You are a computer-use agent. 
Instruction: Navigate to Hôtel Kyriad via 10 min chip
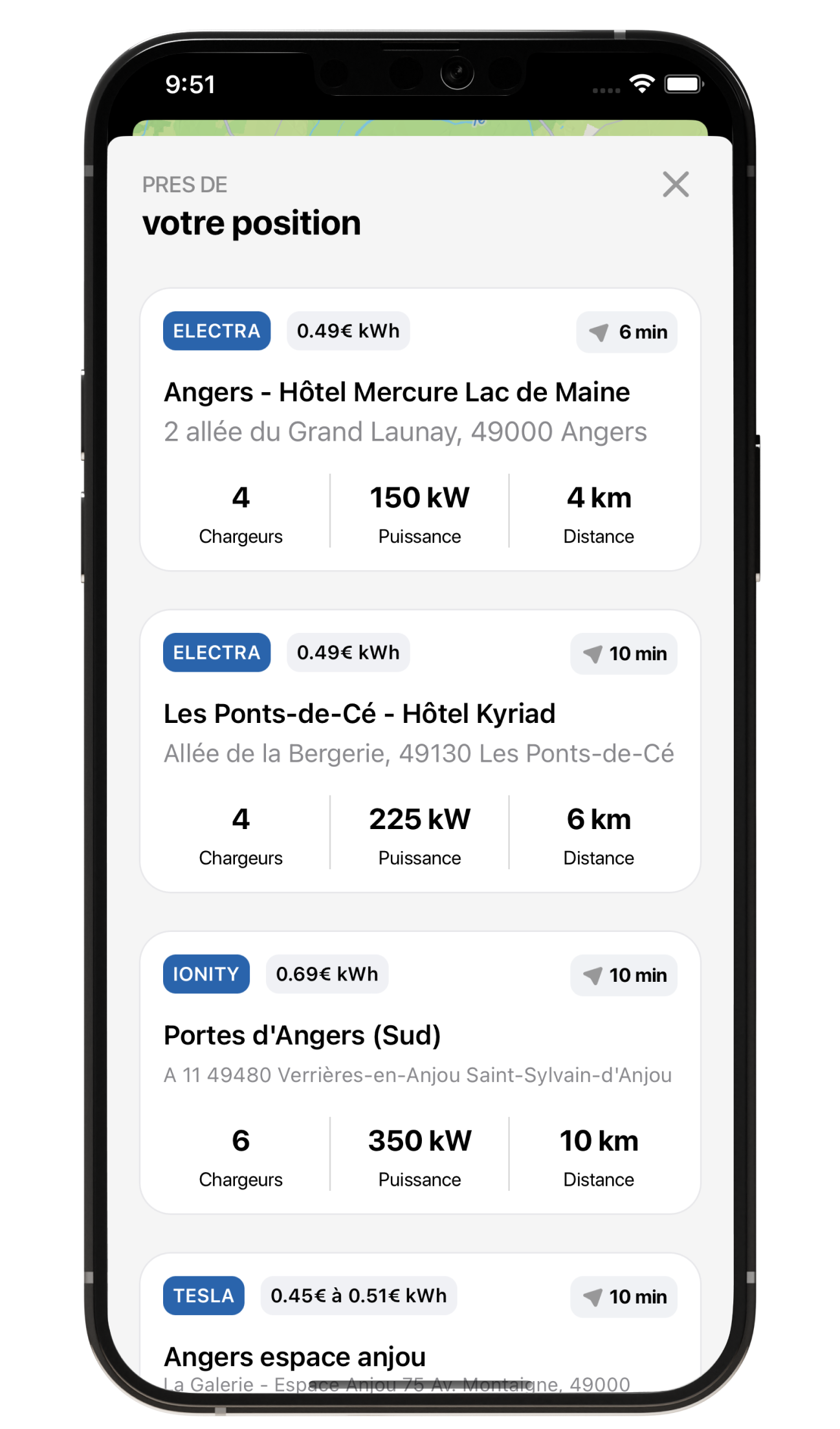click(623, 654)
